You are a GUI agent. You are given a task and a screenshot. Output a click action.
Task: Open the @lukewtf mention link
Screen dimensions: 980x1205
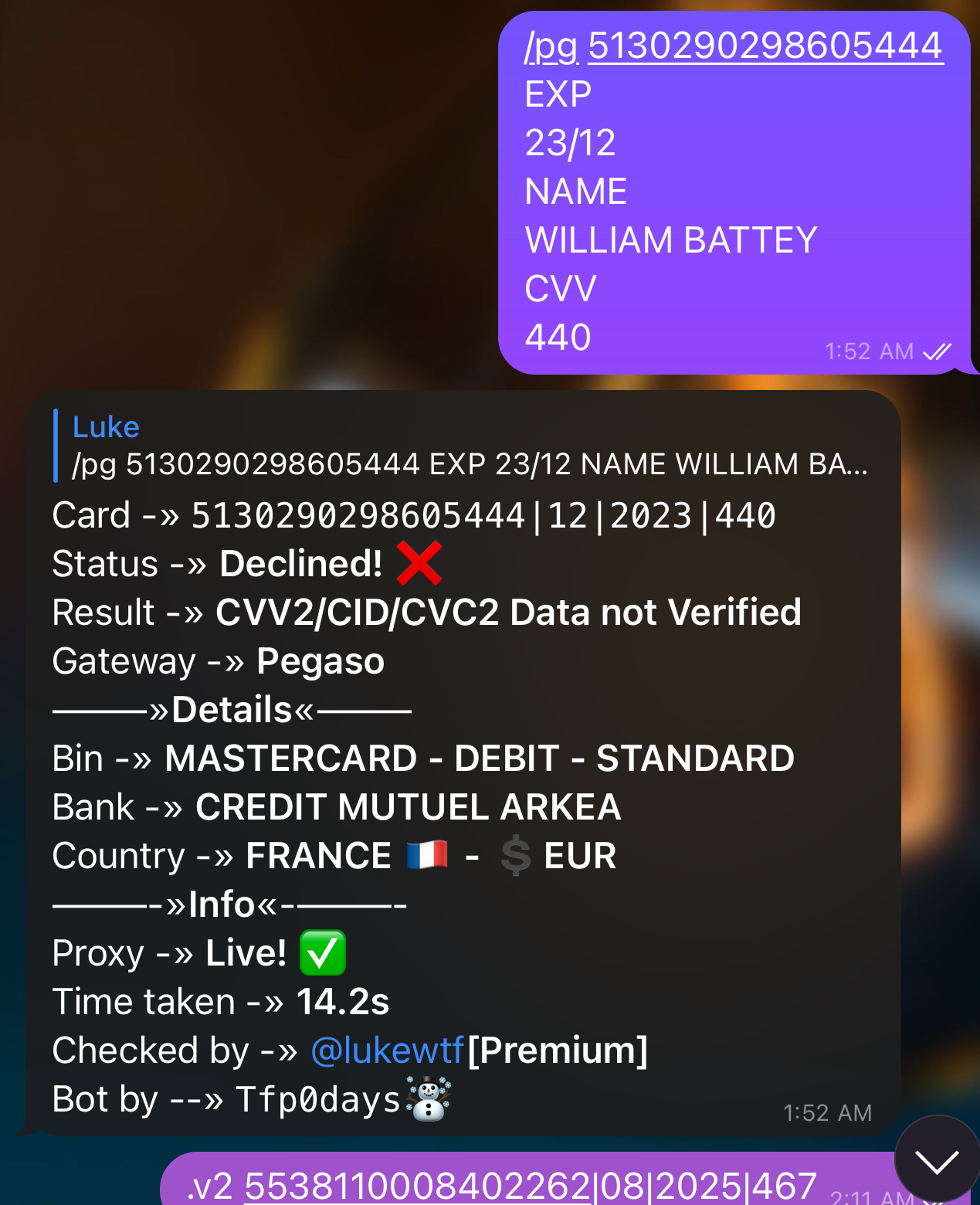pyautogui.click(x=387, y=1051)
